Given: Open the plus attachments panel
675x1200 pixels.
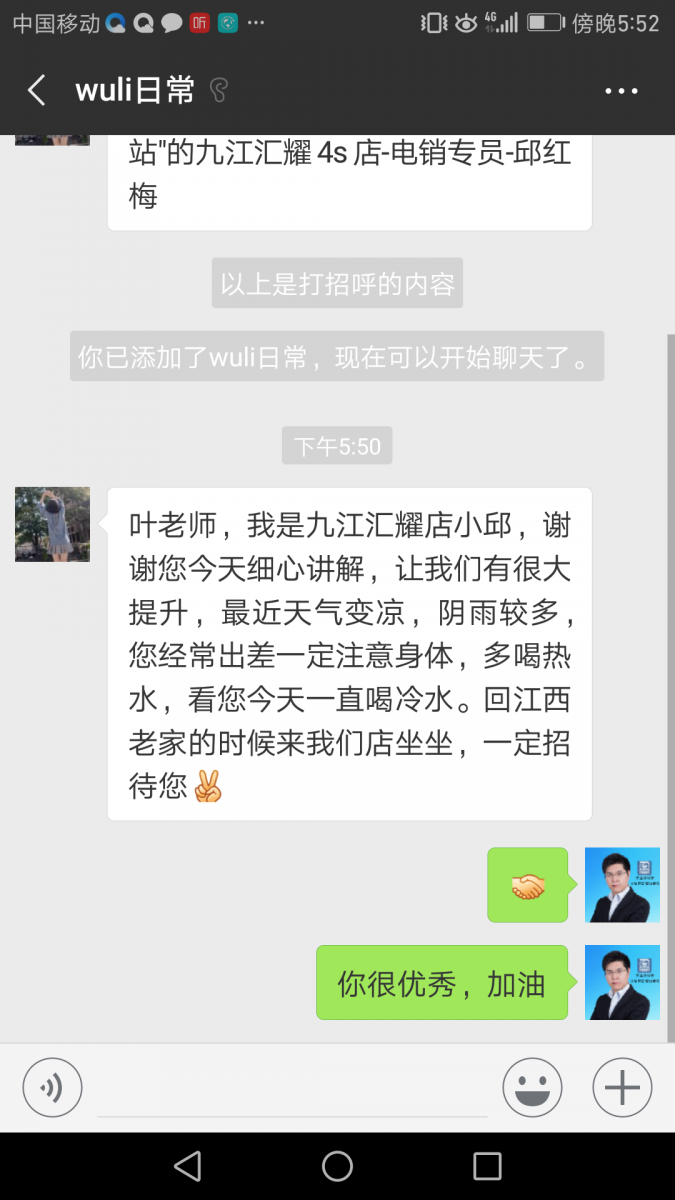Looking at the screenshot, I should [622, 1087].
